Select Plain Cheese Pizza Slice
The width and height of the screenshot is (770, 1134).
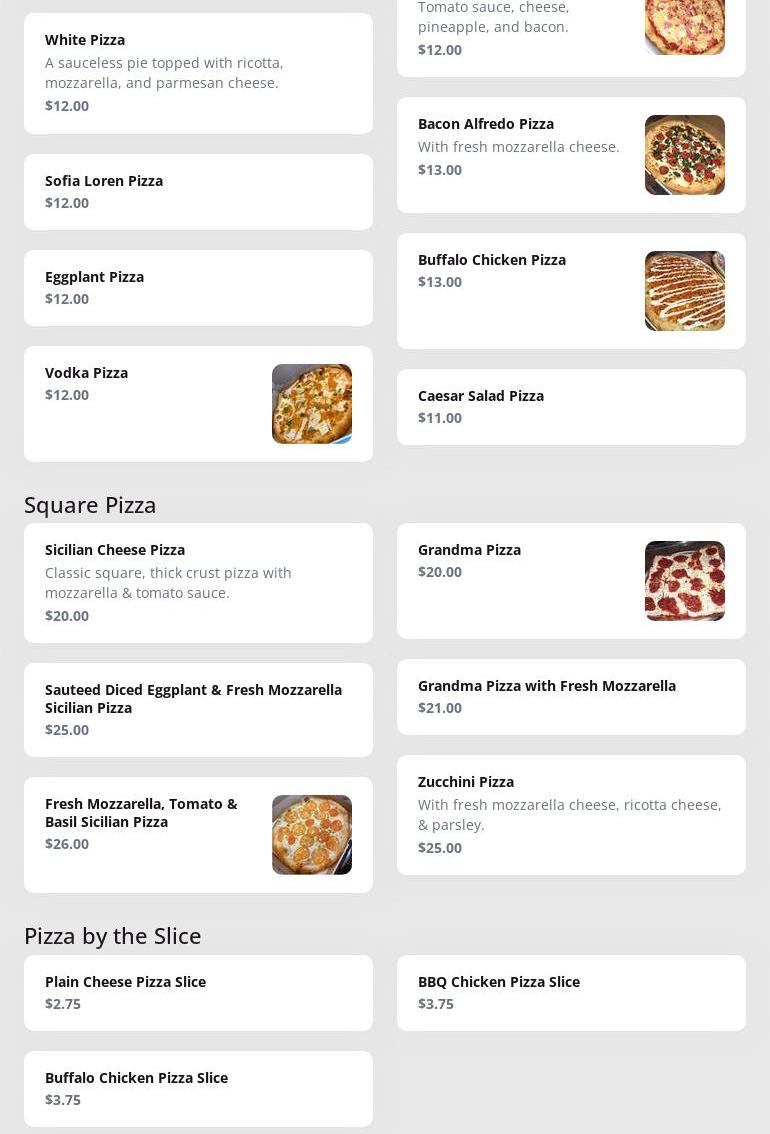198,993
